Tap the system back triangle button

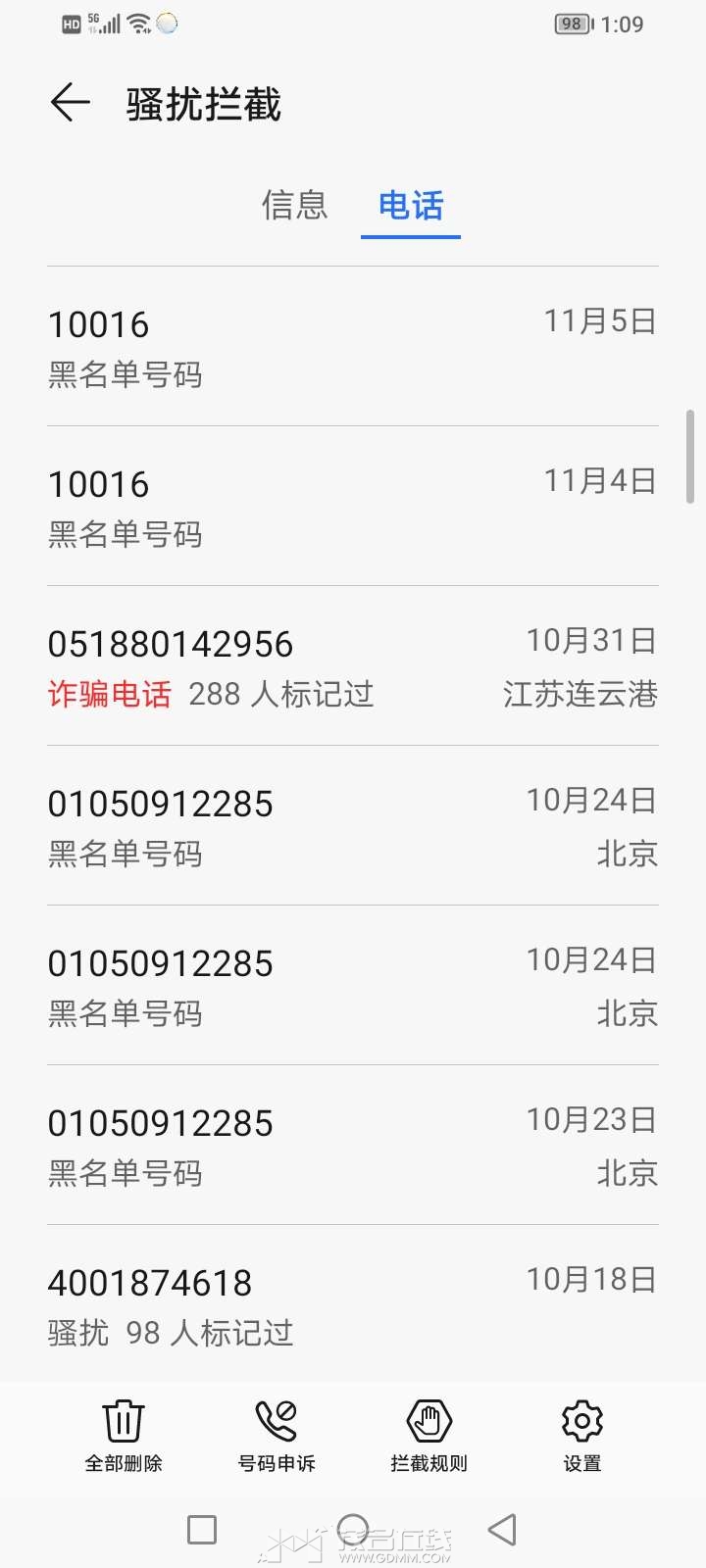click(x=503, y=1530)
